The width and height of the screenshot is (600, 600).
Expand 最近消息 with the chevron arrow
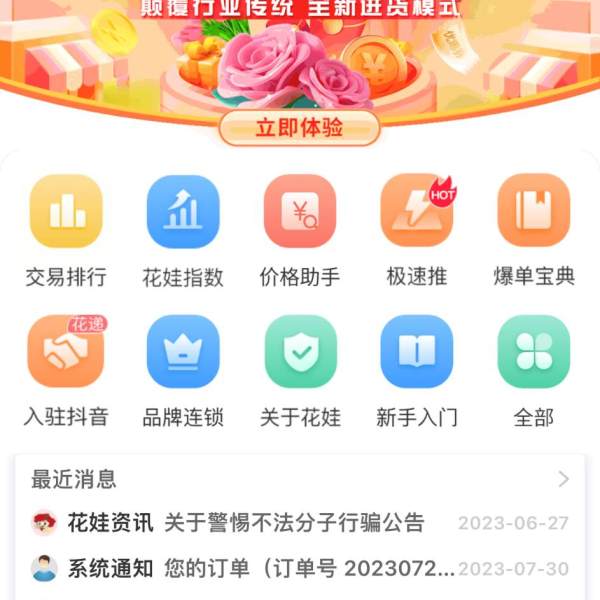click(x=563, y=479)
